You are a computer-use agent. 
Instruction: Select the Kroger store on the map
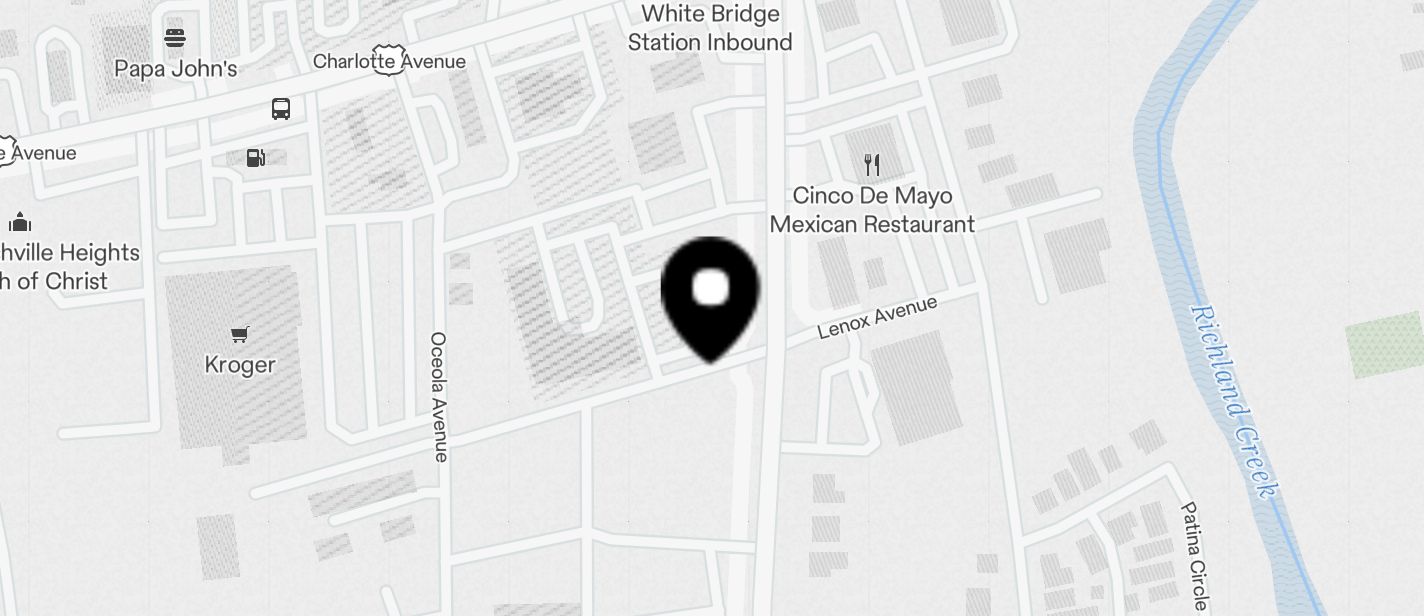[239, 335]
